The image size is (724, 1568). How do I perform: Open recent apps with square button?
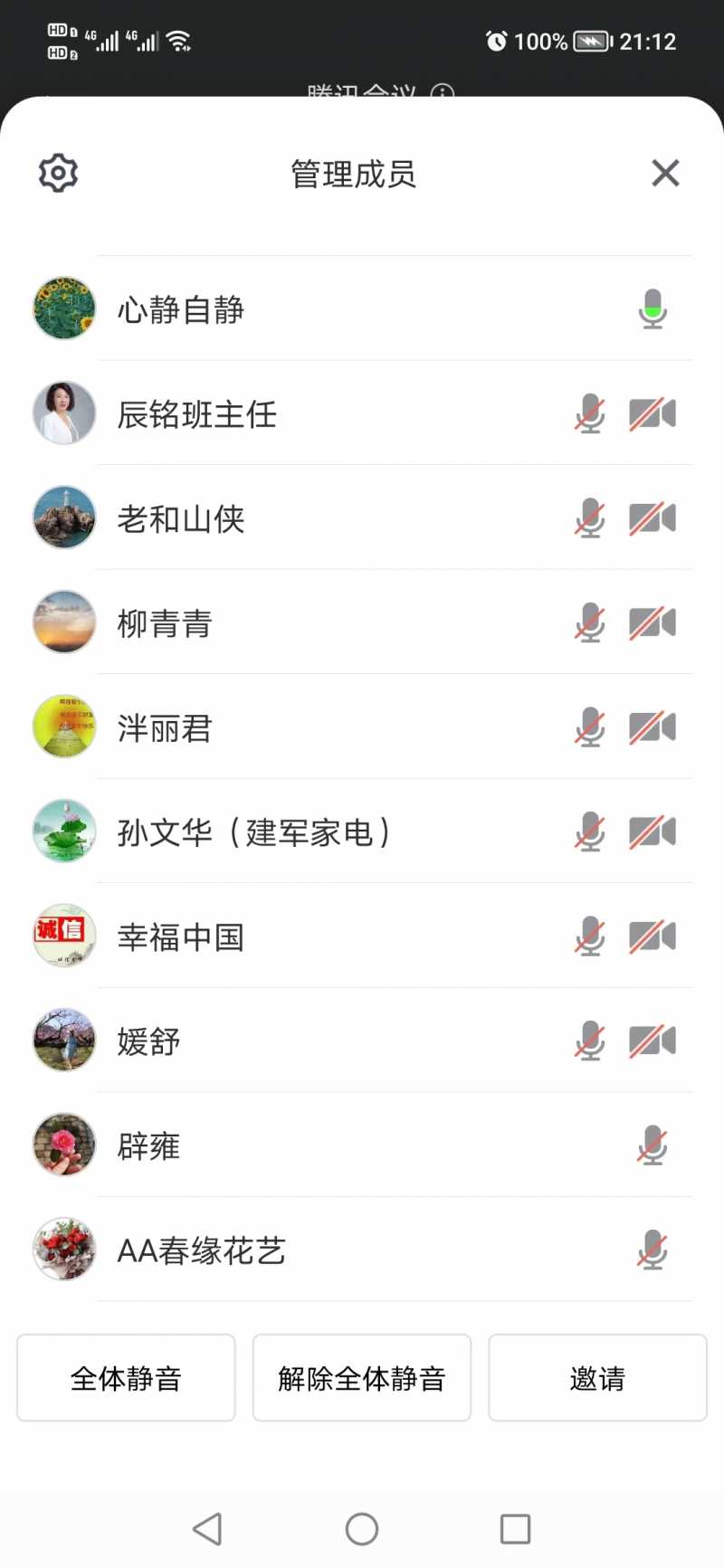516,1529
